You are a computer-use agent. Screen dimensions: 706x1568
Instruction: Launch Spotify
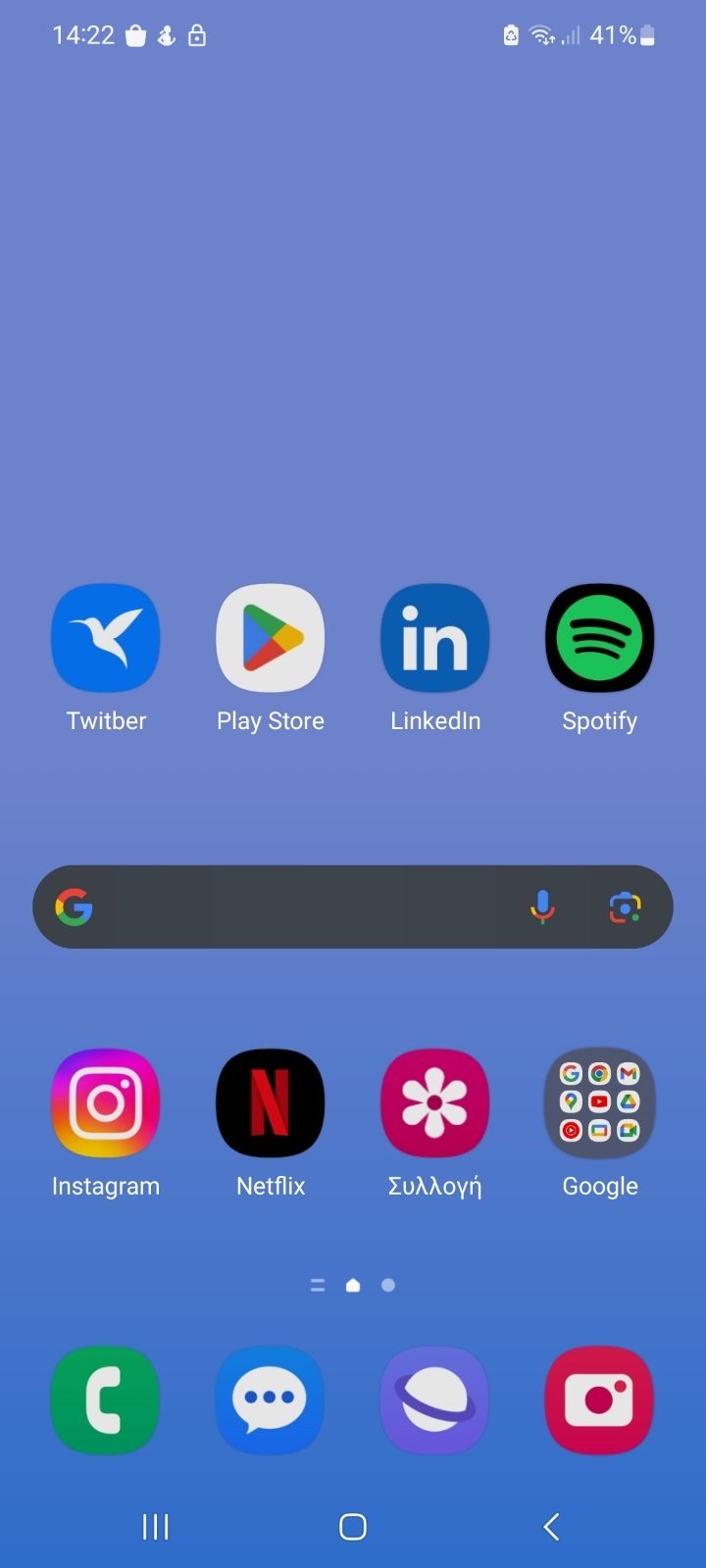tap(600, 639)
